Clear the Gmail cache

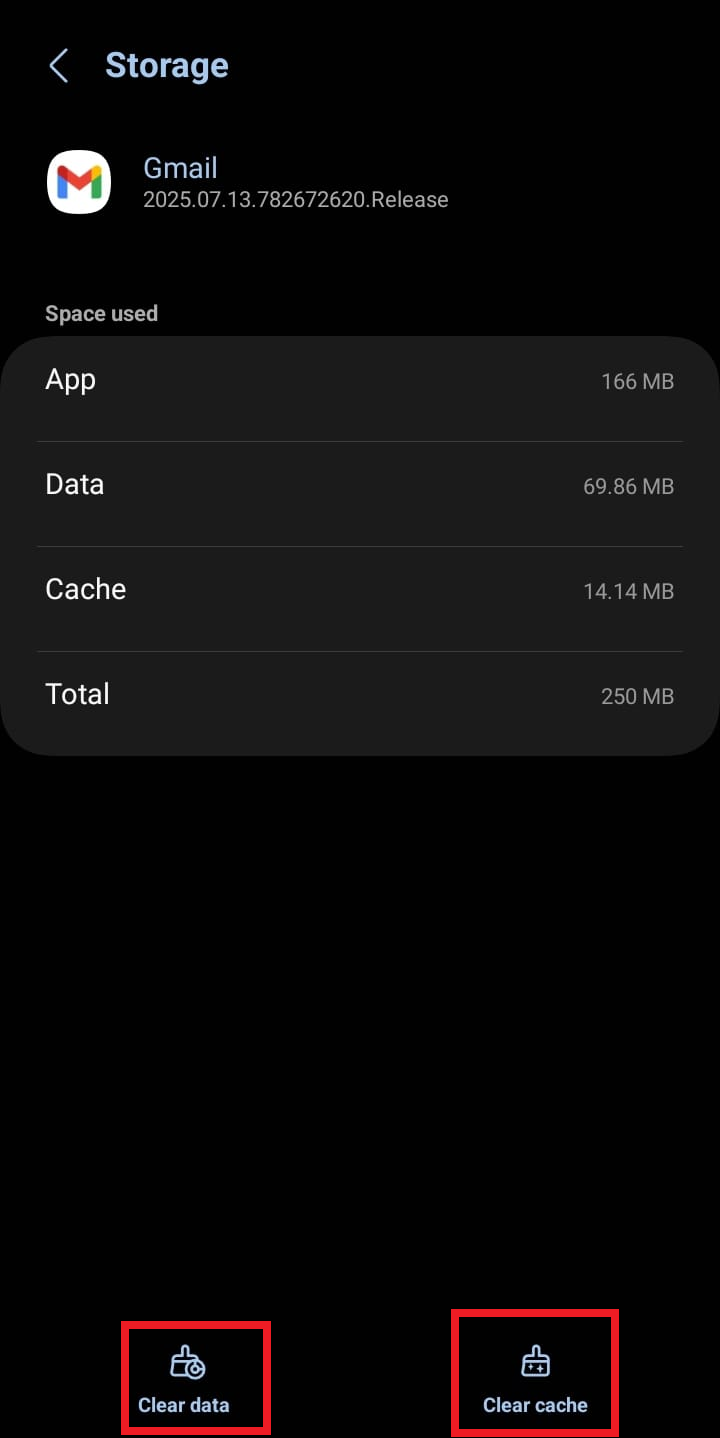535,1379
